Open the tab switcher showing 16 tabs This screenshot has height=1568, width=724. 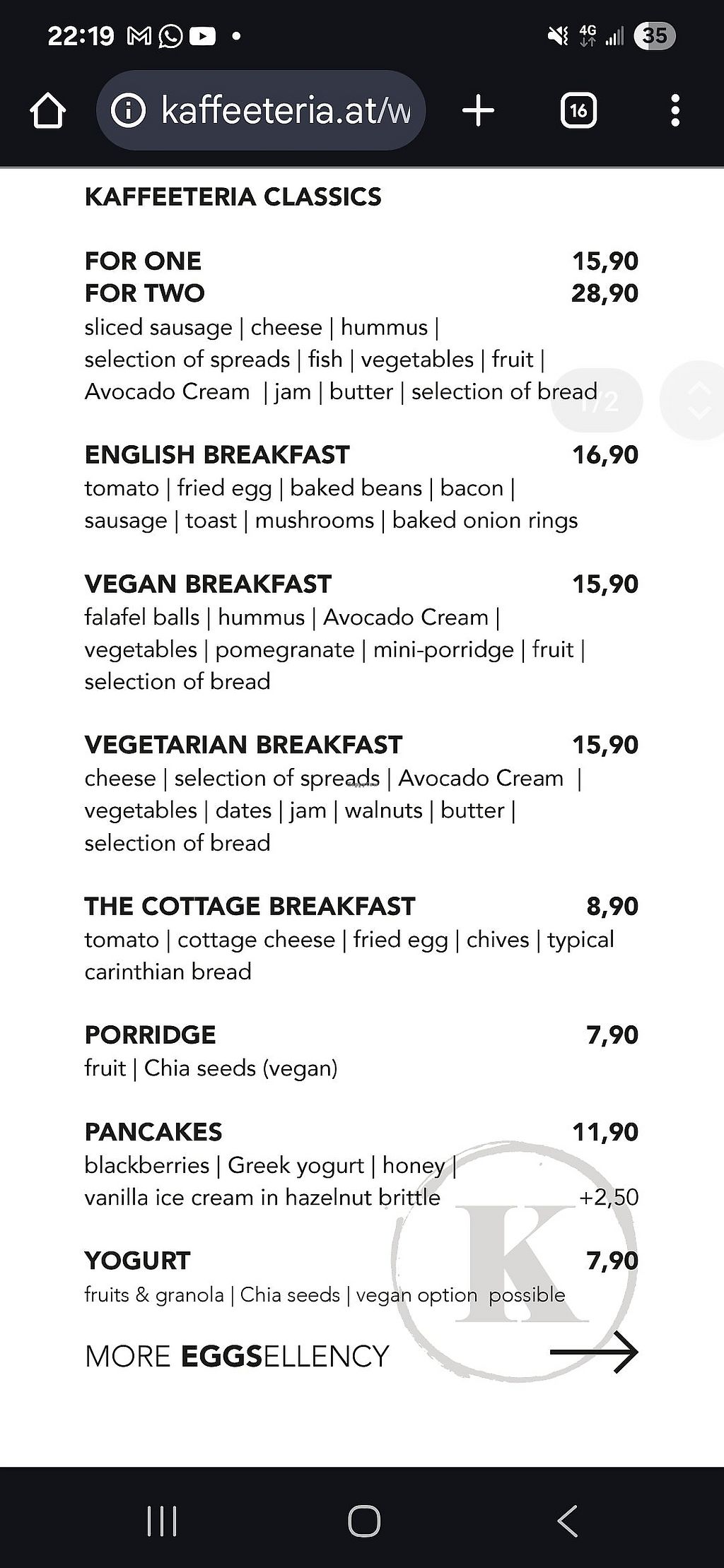coord(578,111)
